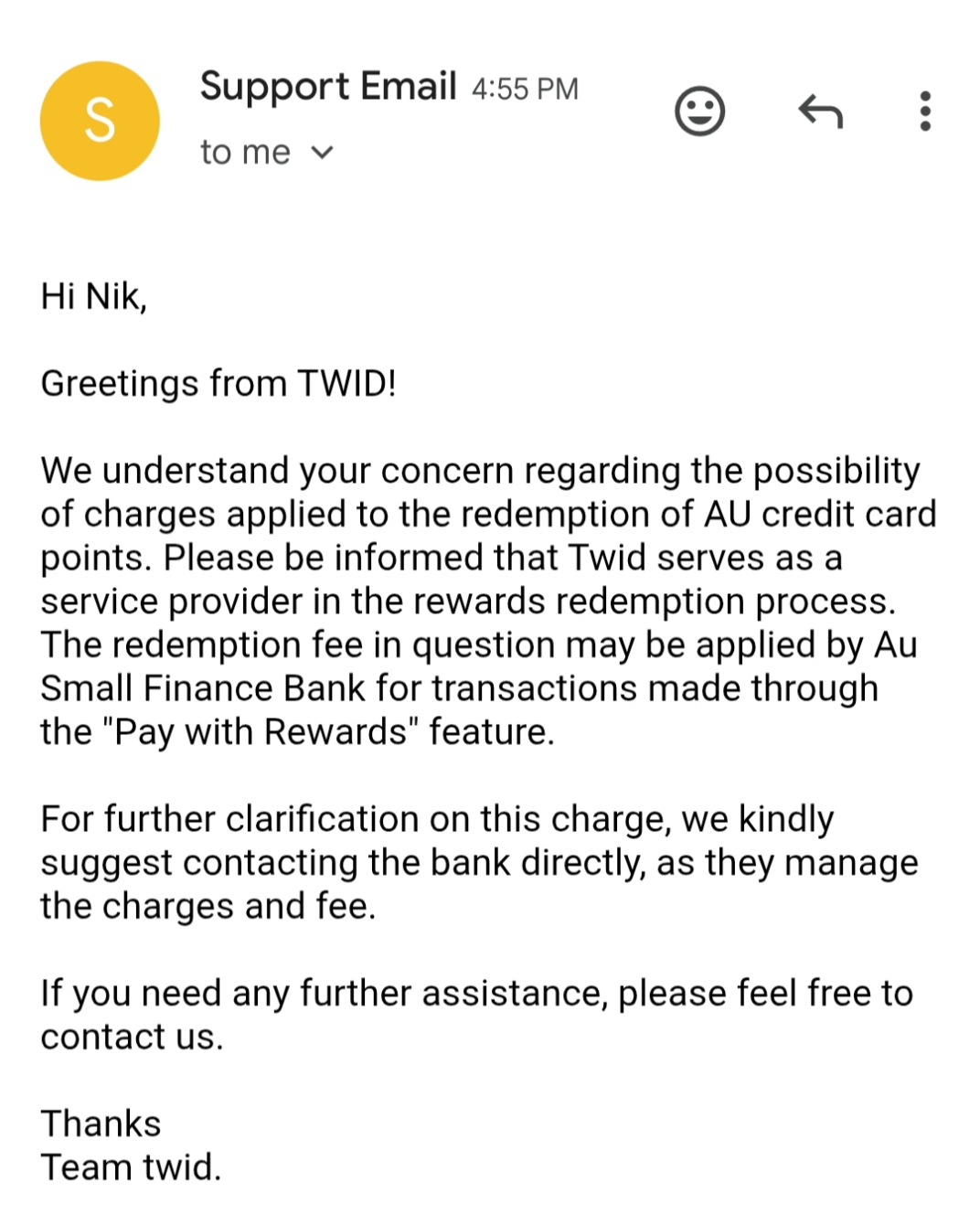The height and width of the screenshot is (1214, 980).
Task: Expand the 'to me' recipient details
Action: (322, 153)
